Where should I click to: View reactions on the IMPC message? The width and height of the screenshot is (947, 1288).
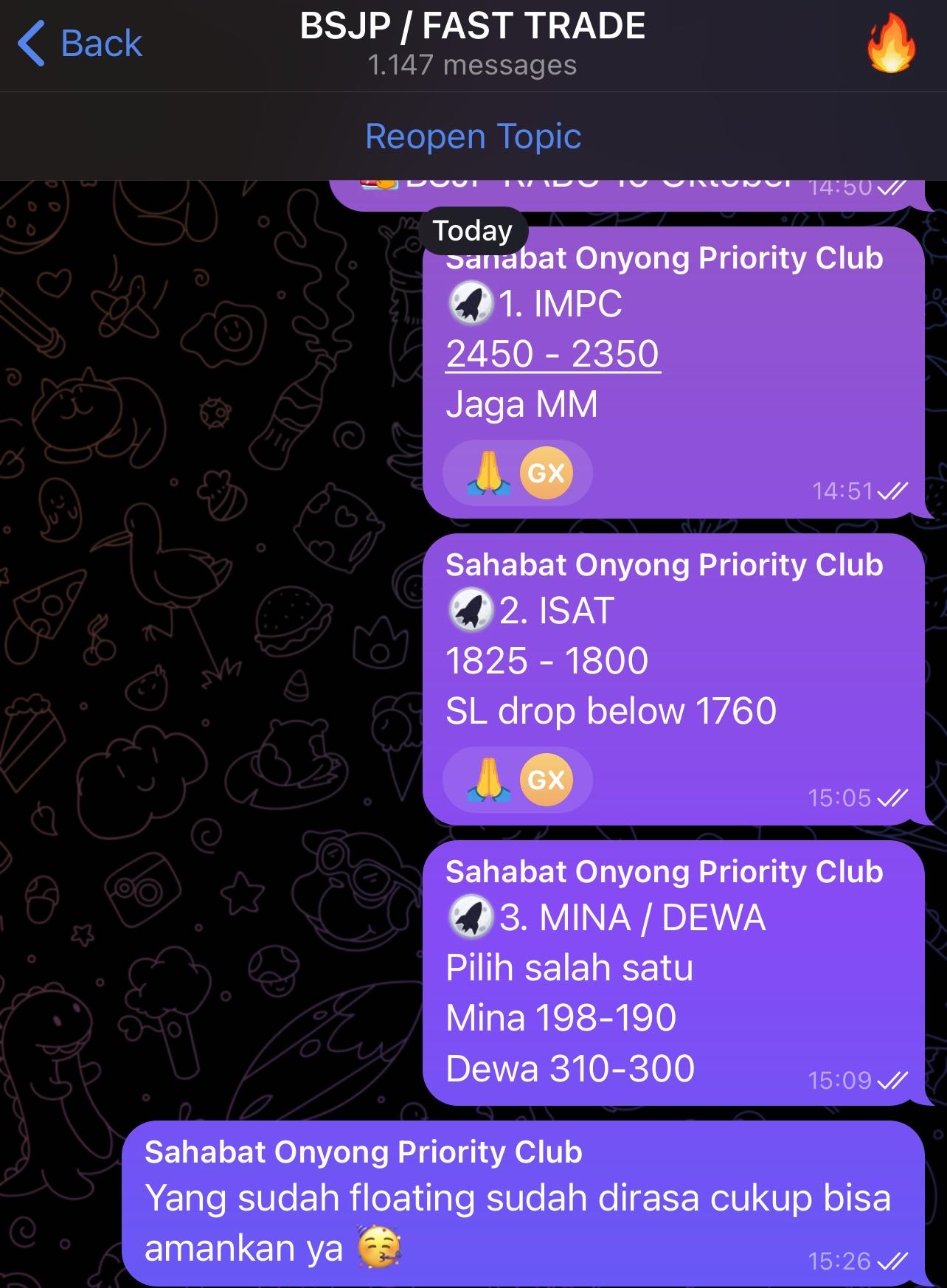[x=517, y=473]
